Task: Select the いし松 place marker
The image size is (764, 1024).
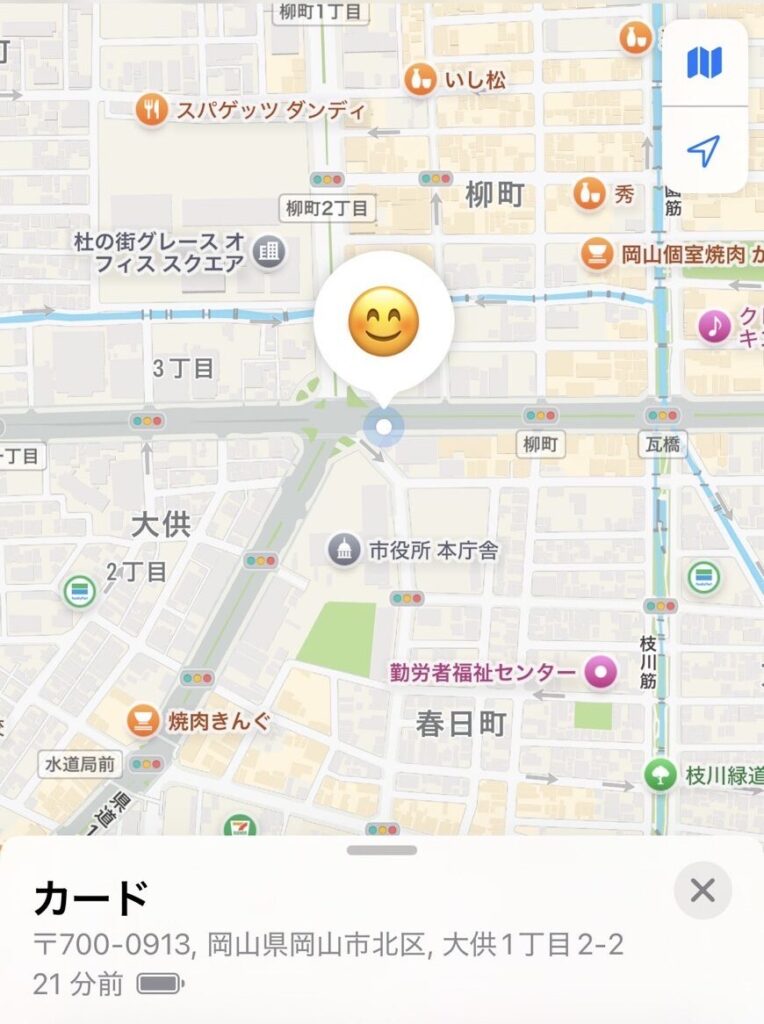Action: [420, 80]
